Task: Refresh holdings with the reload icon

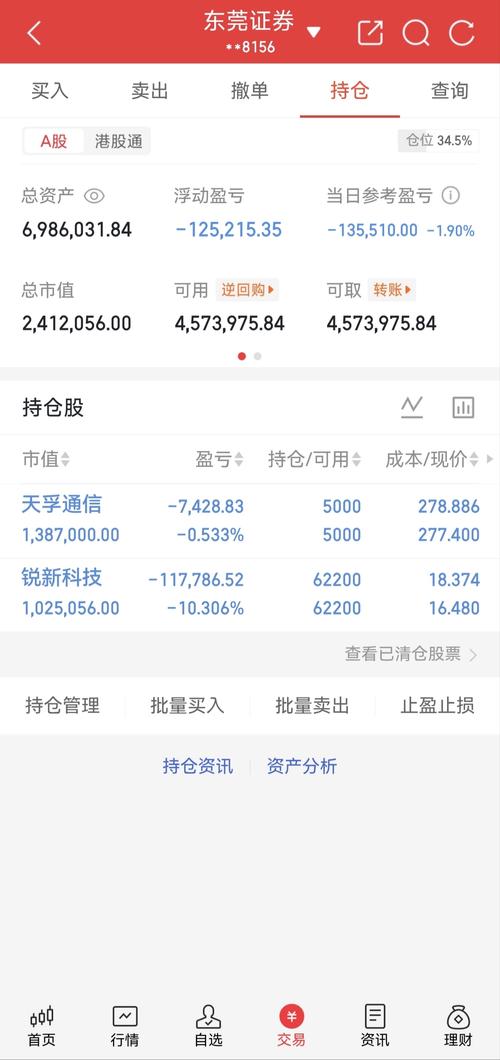Action: 461,32
